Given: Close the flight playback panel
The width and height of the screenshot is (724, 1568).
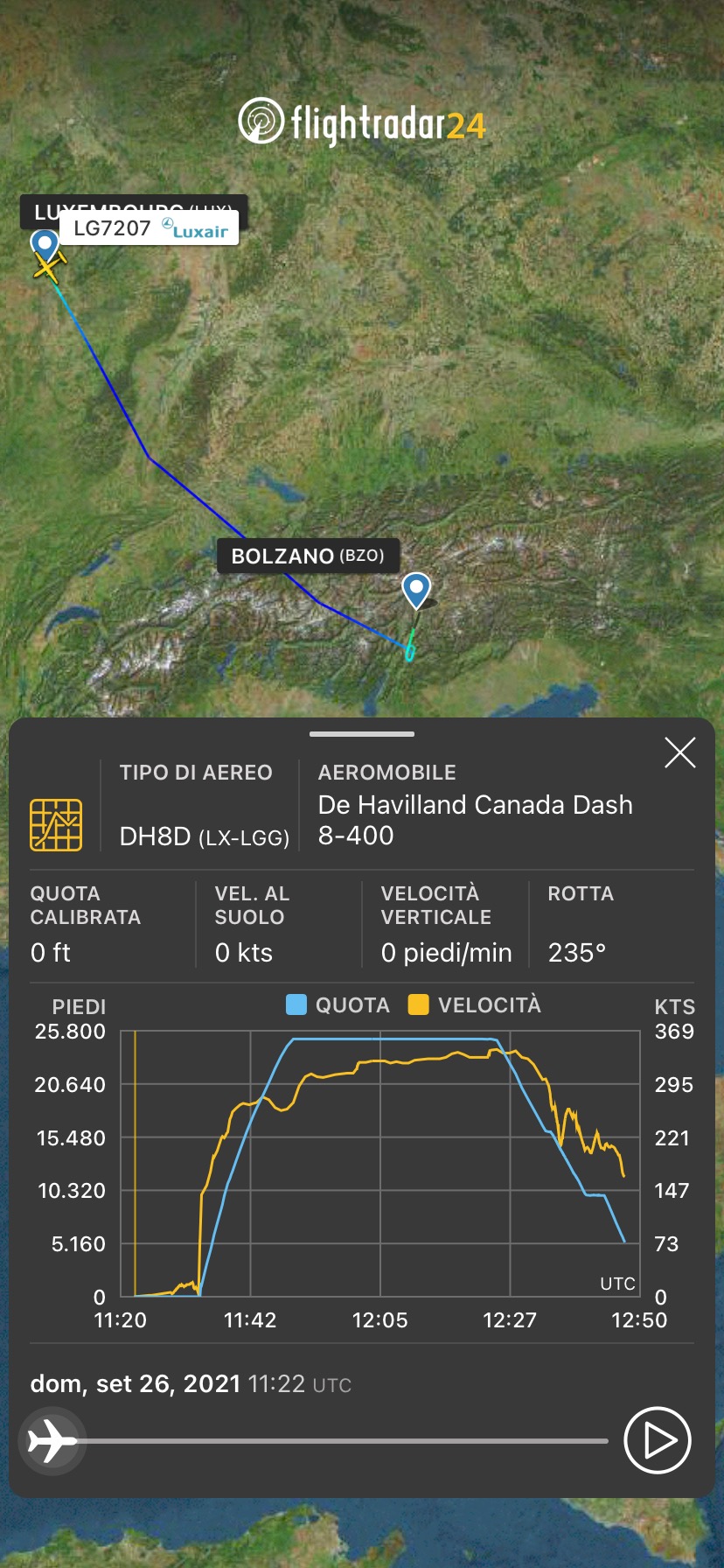Looking at the screenshot, I should [679, 752].
